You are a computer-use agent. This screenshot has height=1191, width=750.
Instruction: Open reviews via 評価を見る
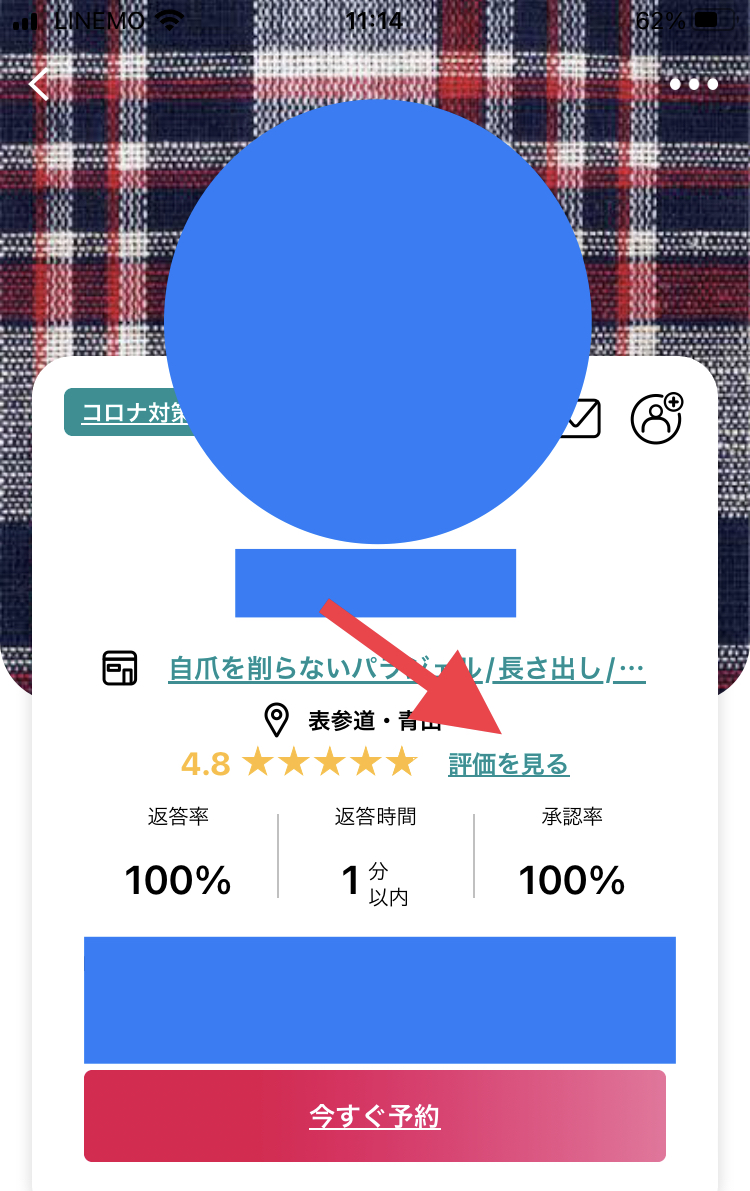pos(508,765)
